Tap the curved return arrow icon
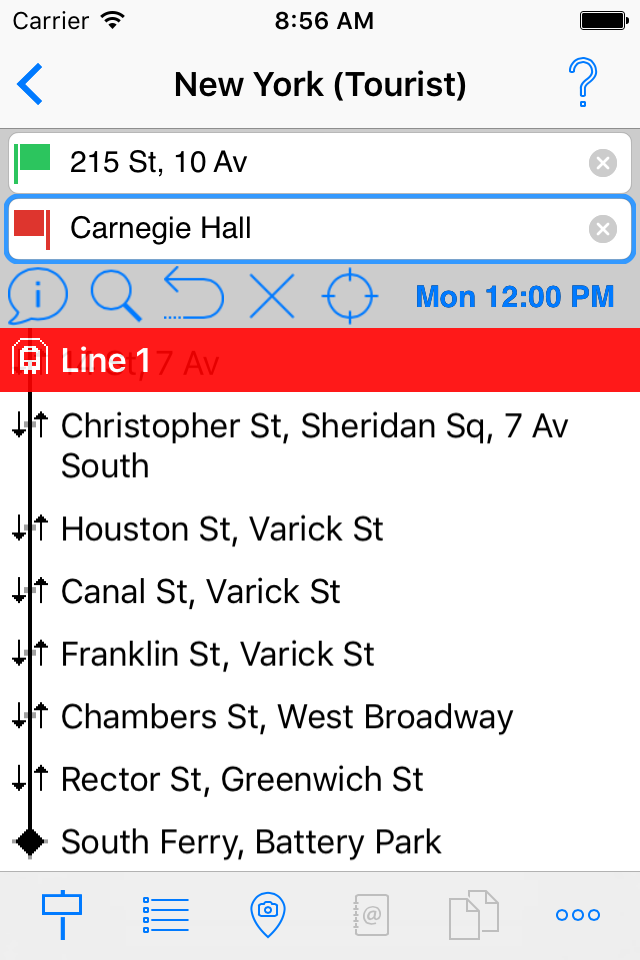This screenshot has width=640, height=960. [x=193, y=294]
